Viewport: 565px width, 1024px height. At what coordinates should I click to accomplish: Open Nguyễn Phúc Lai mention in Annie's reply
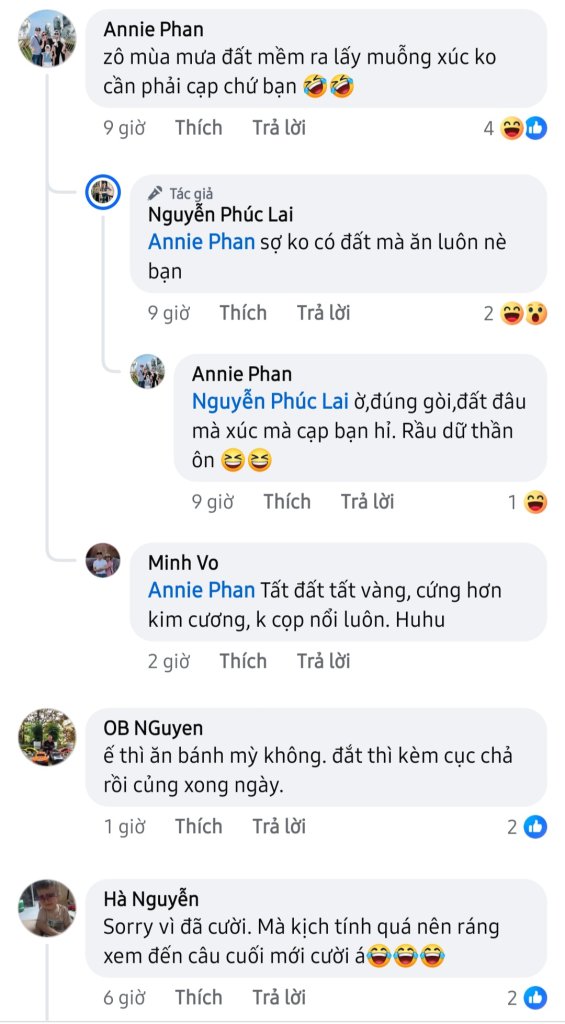click(270, 402)
